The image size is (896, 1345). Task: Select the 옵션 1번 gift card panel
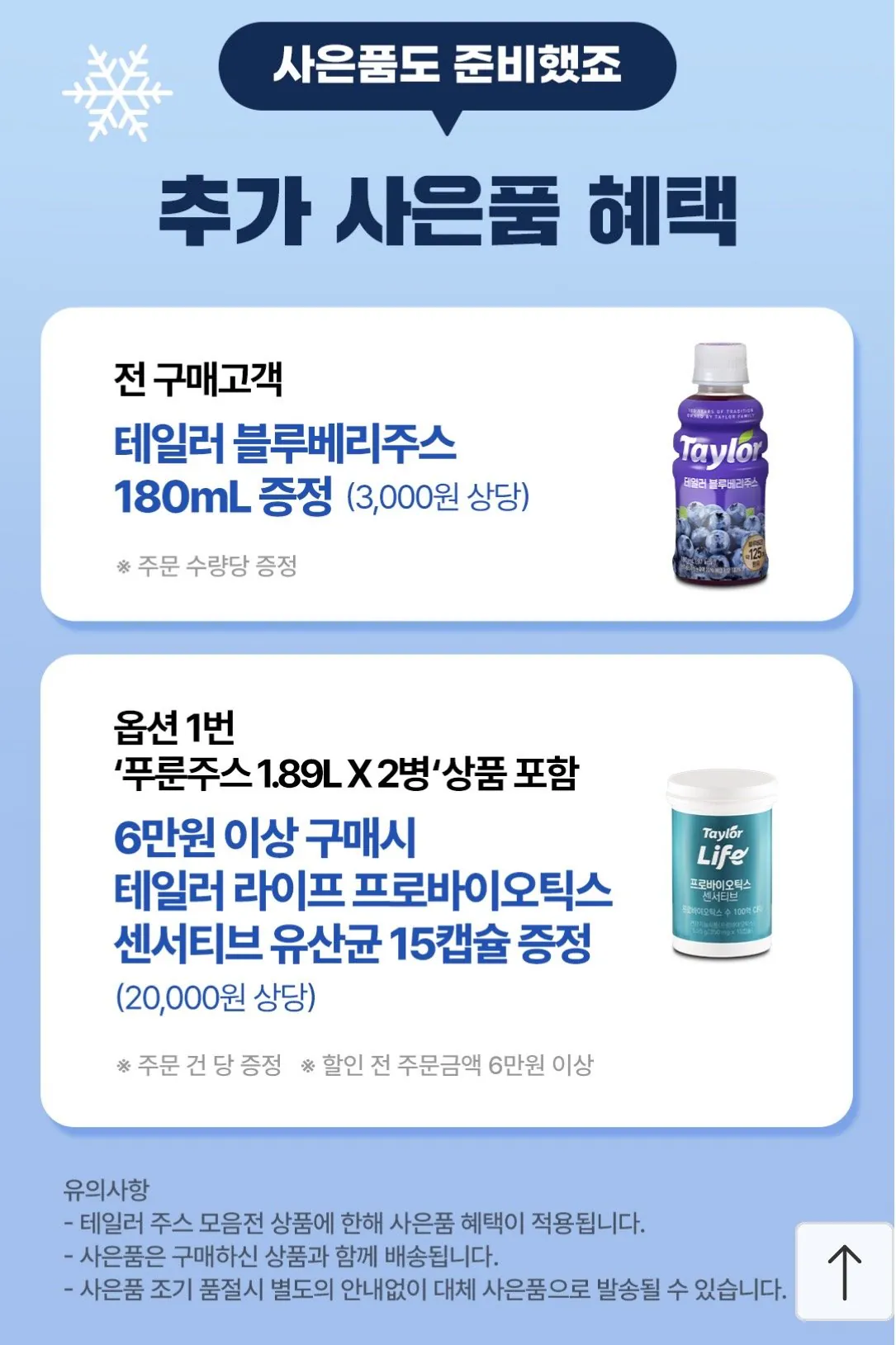(x=450, y=892)
